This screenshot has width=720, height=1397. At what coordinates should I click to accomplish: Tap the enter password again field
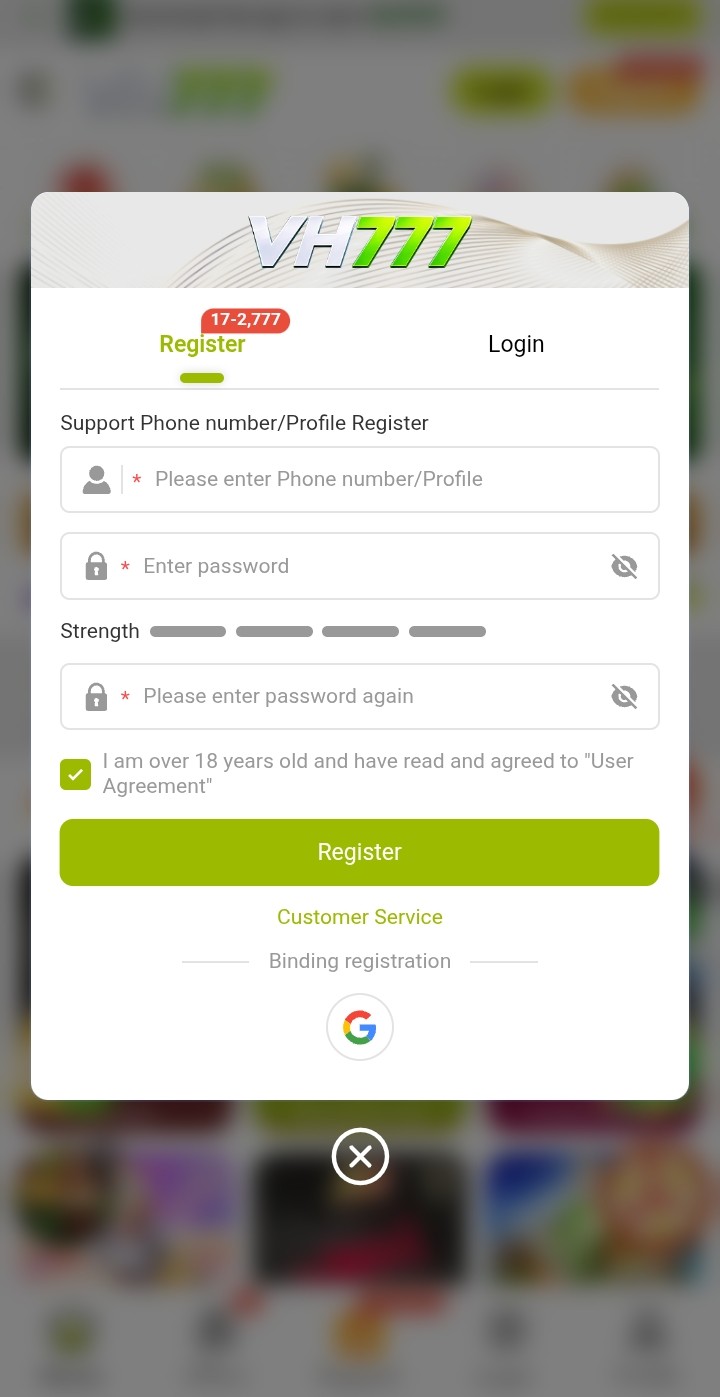360,697
